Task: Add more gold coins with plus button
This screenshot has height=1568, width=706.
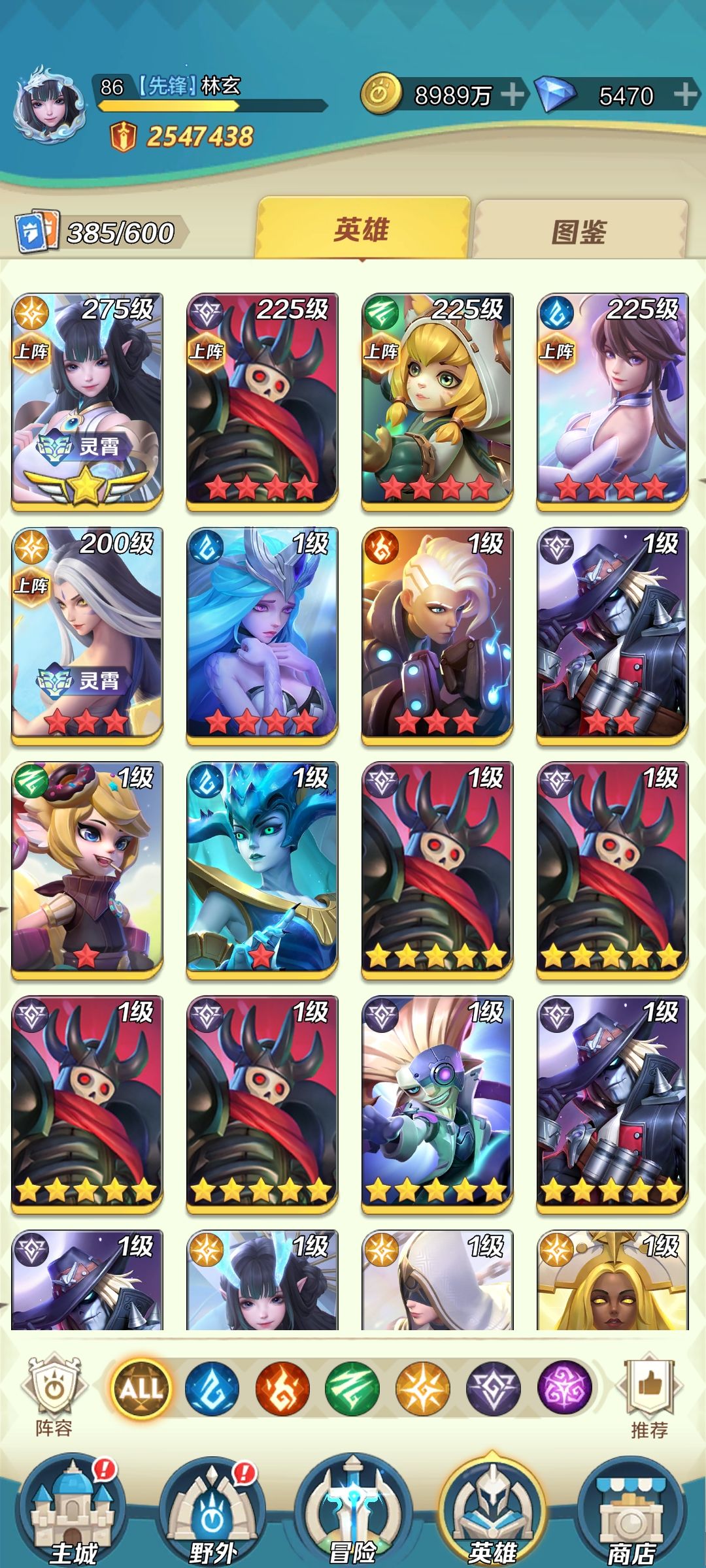Action: tap(513, 95)
